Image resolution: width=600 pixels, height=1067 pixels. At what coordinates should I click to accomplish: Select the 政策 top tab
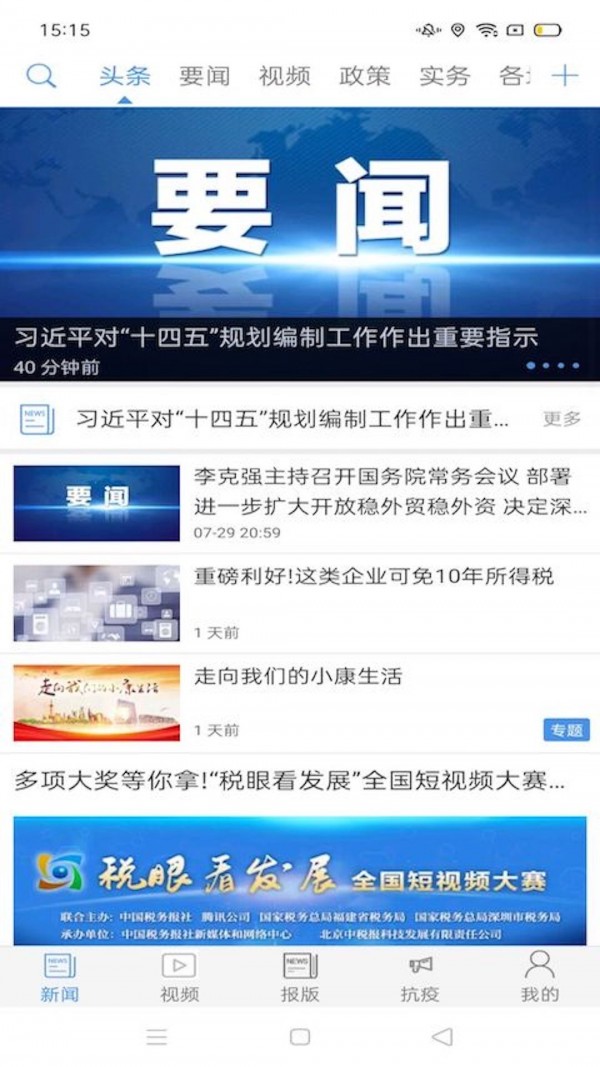(x=364, y=76)
